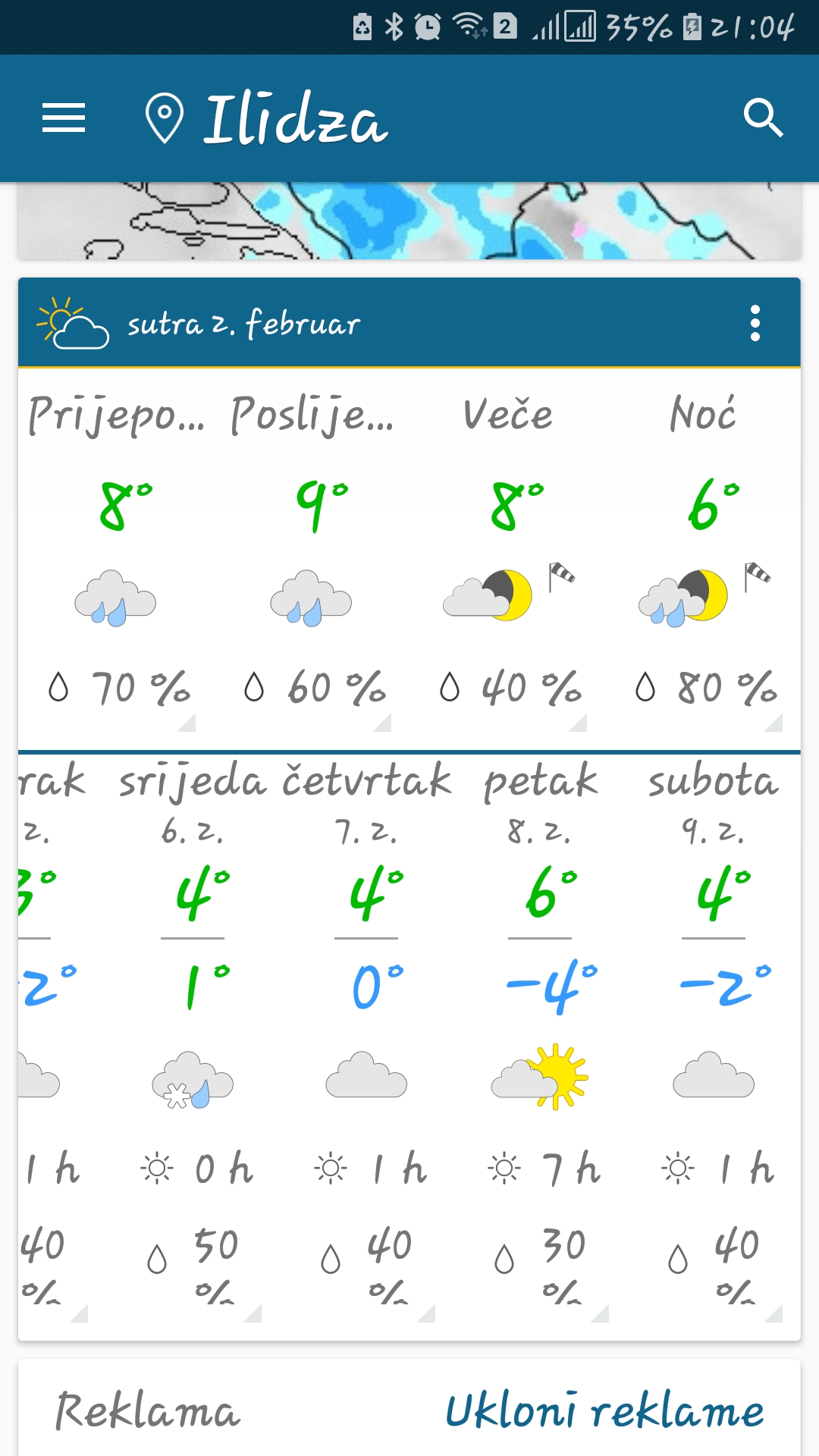Search for a location
Image resolution: width=819 pixels, height=1456 pixels.
pos(763,118)
